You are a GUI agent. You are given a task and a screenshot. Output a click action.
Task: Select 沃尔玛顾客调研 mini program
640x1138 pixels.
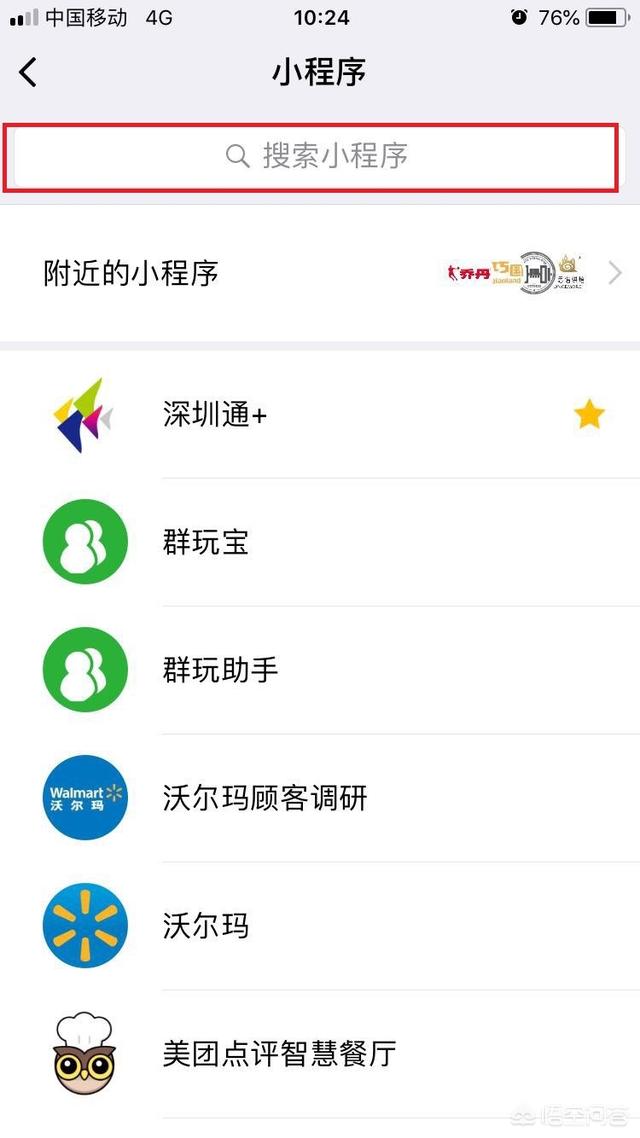coord(320,798)
